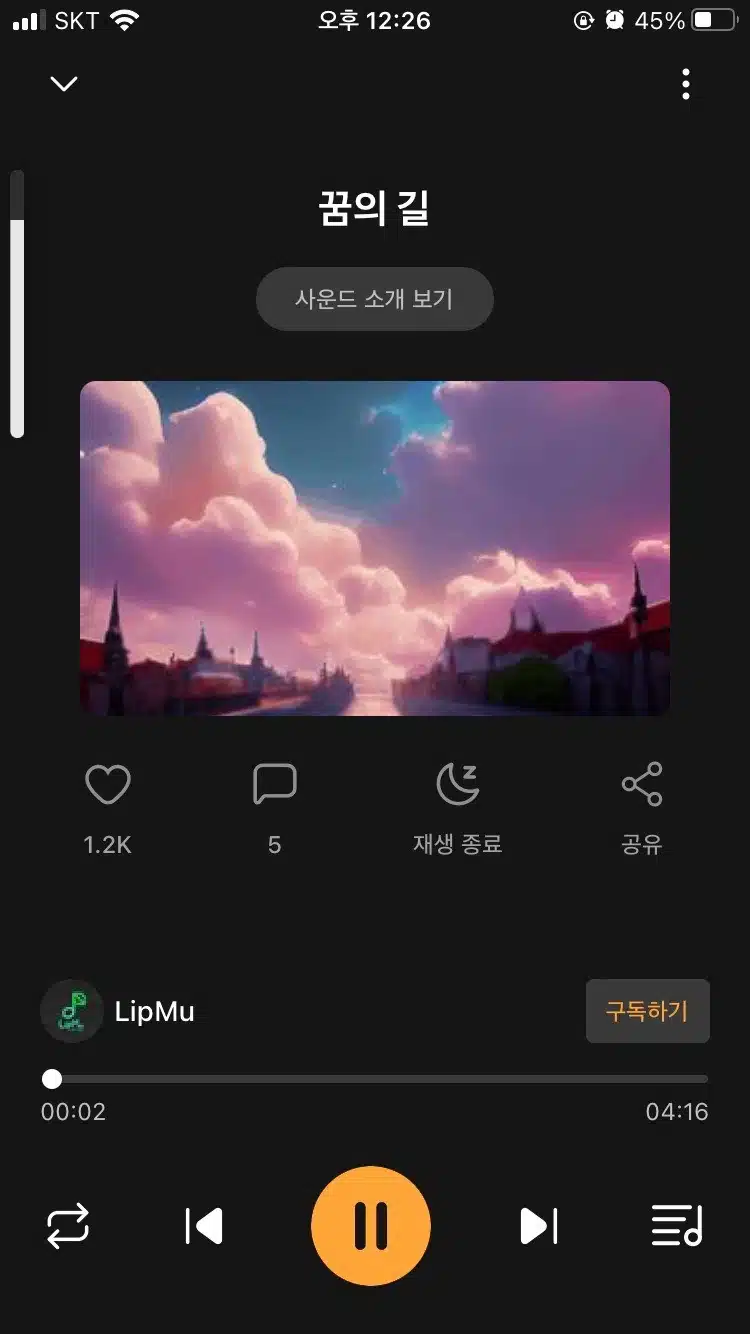Subscribe with the 구독하기 button

647,1011
